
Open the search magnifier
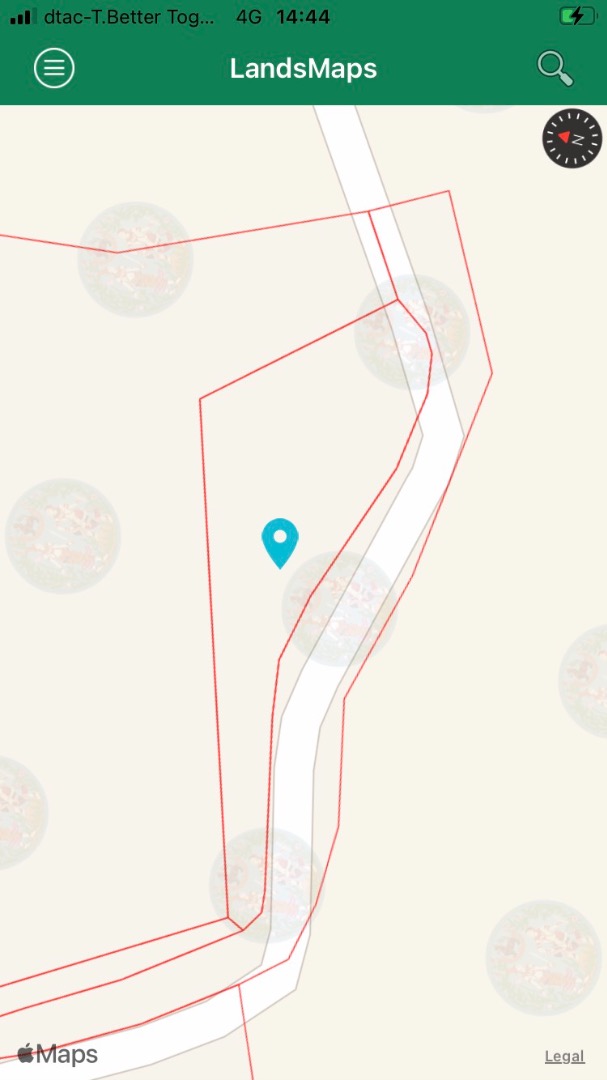[x=555, y=68]
